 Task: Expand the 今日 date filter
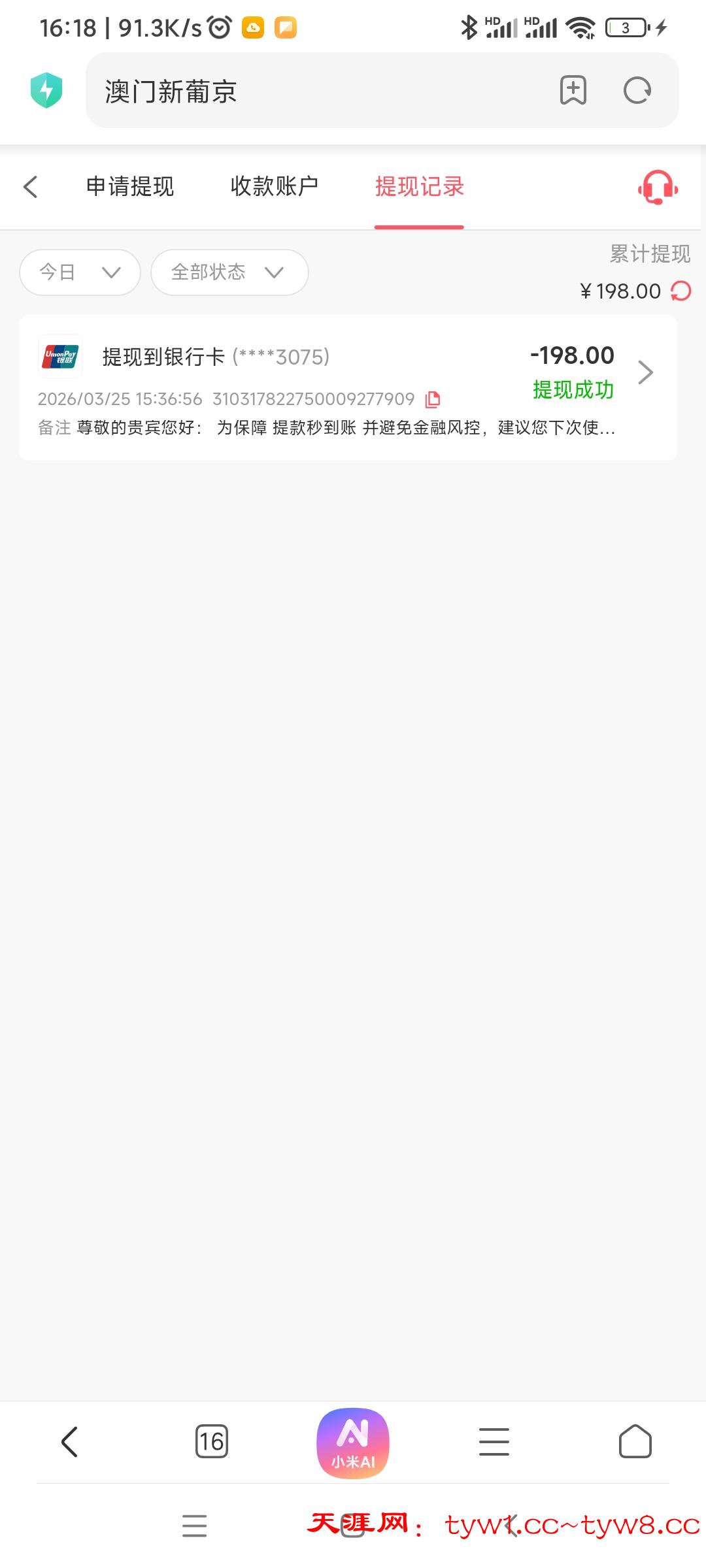80,272
